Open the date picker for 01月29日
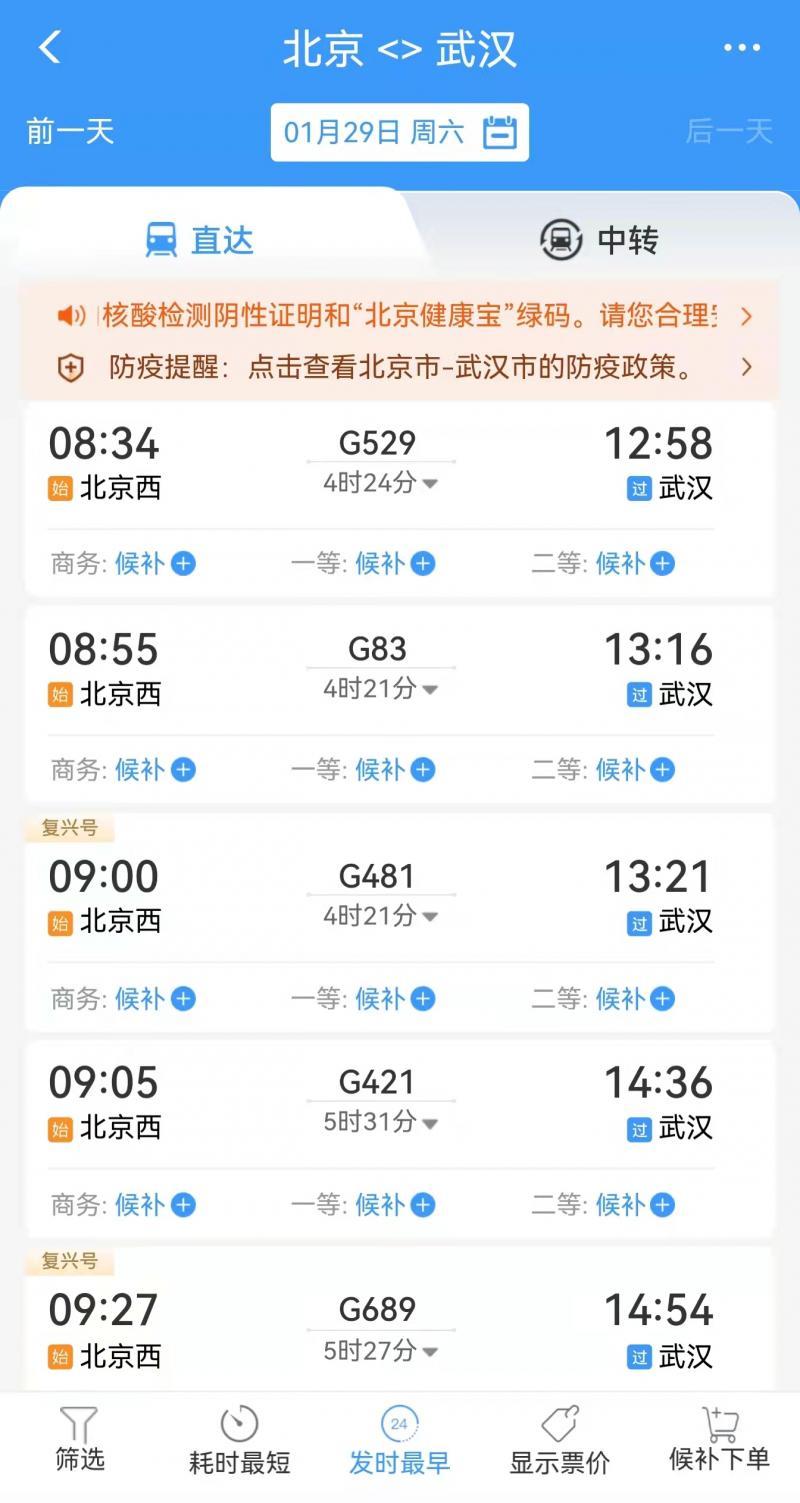Viewport: 800px width, 1503px height. pyautogui.click(x=399, y=132)
